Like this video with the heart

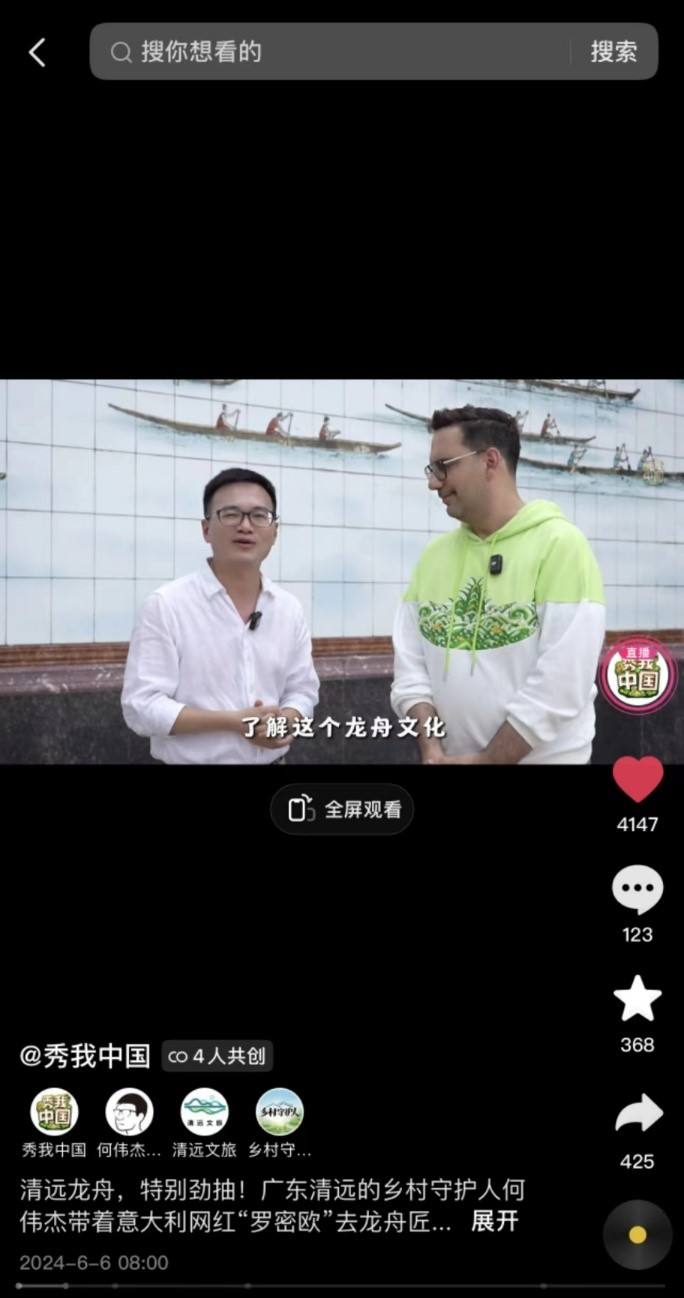(x=638, y=780)
